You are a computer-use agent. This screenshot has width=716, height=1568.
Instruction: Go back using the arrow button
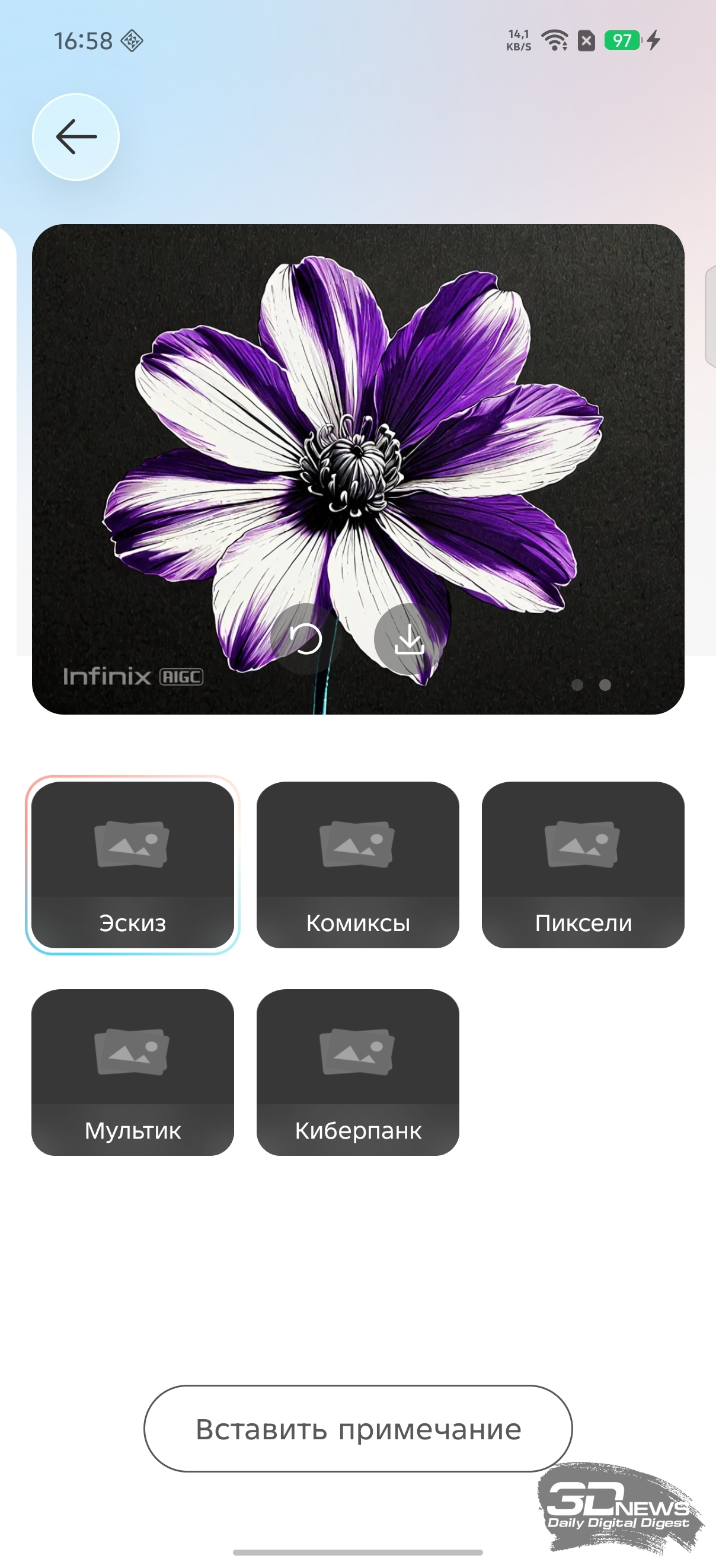pos(75,137)
